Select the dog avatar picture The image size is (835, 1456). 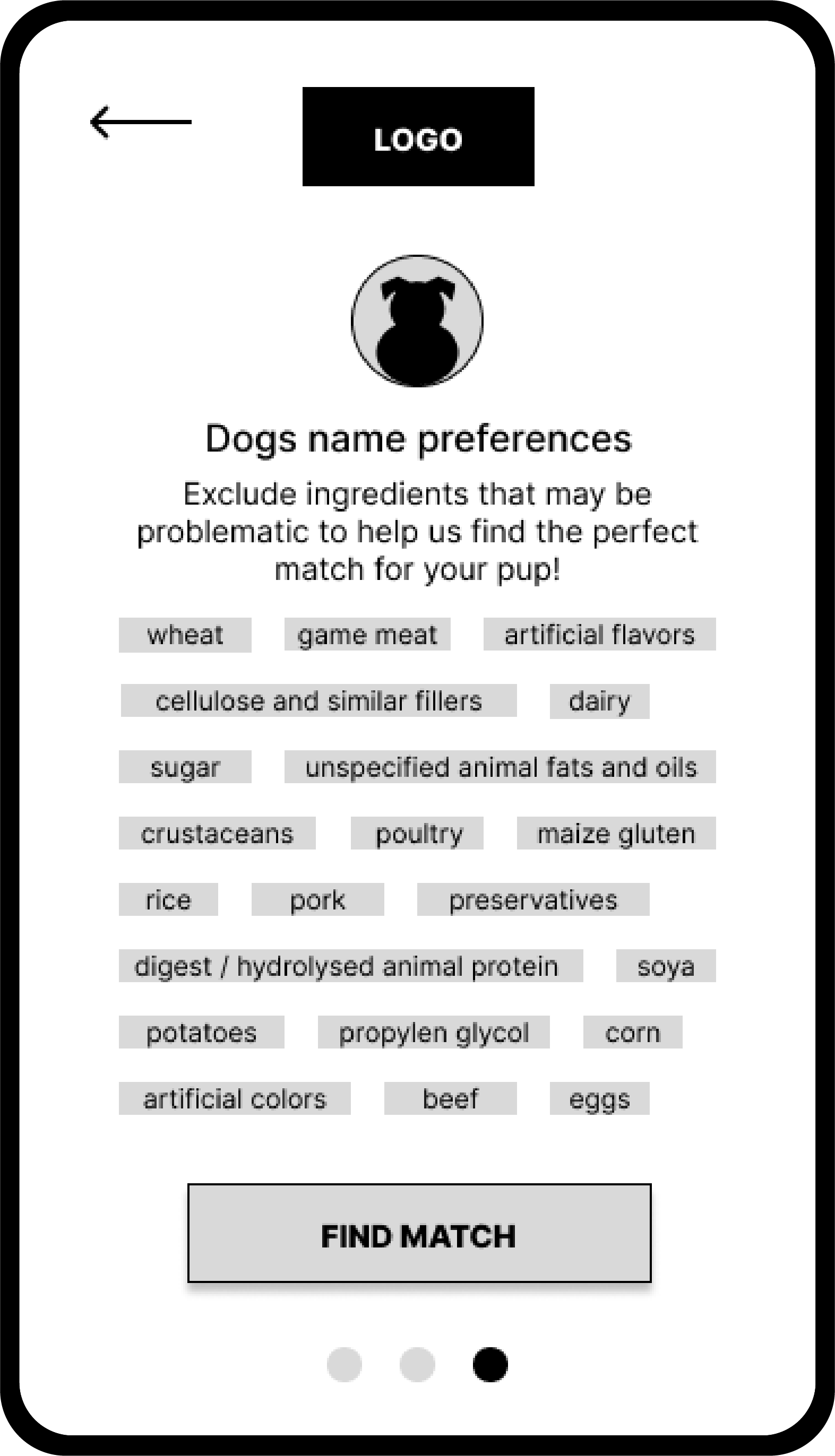click(x=417, y=320)
